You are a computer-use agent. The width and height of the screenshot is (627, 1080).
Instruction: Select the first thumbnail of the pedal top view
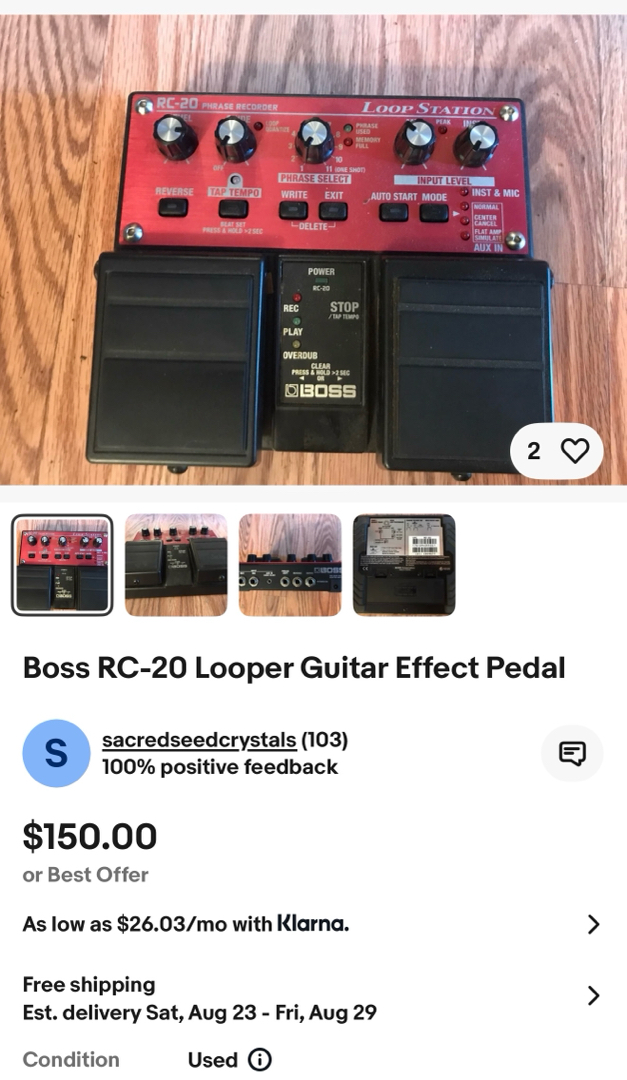click(x=62, y=565)
